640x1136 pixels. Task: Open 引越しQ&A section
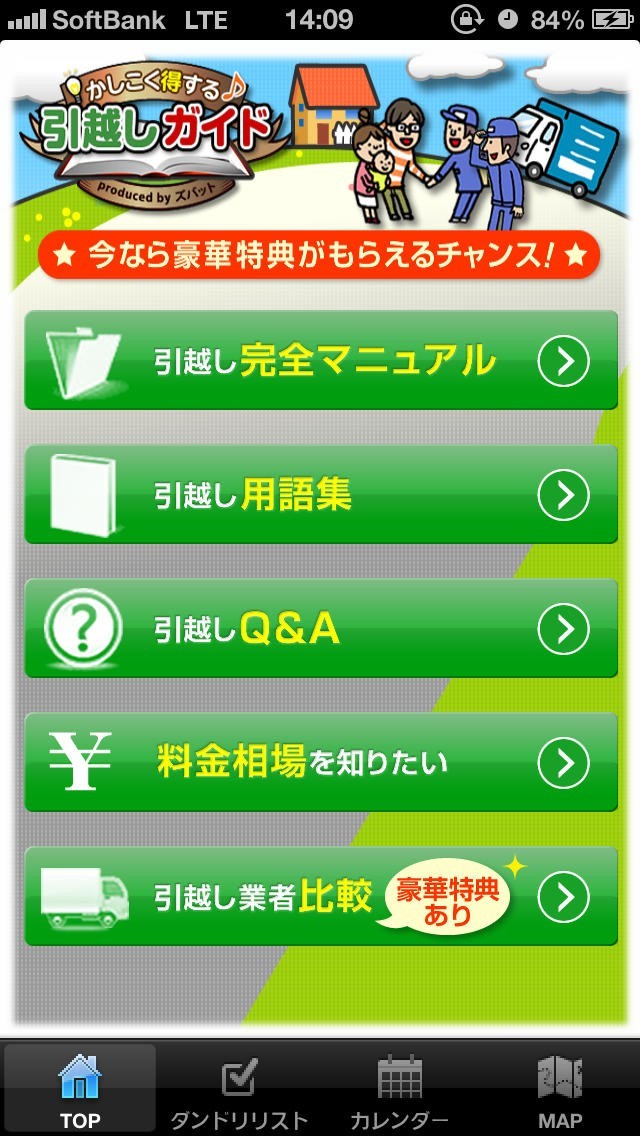320,628
